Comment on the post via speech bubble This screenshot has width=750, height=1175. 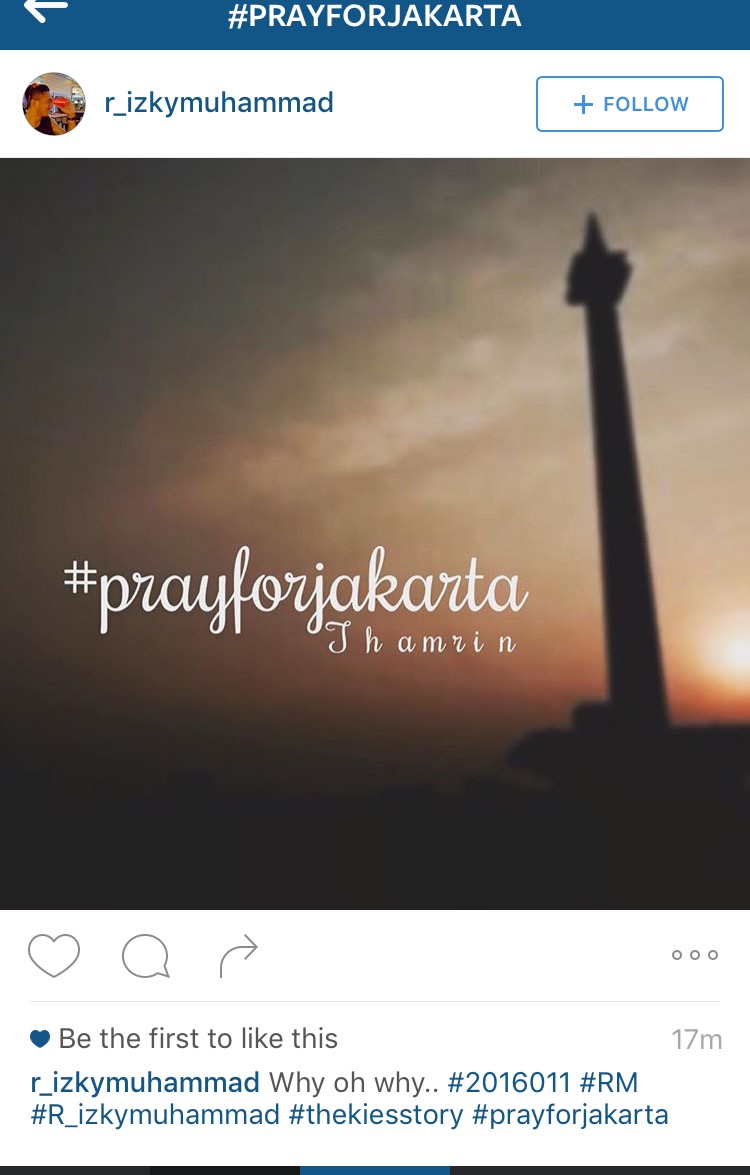click(145, 956)
